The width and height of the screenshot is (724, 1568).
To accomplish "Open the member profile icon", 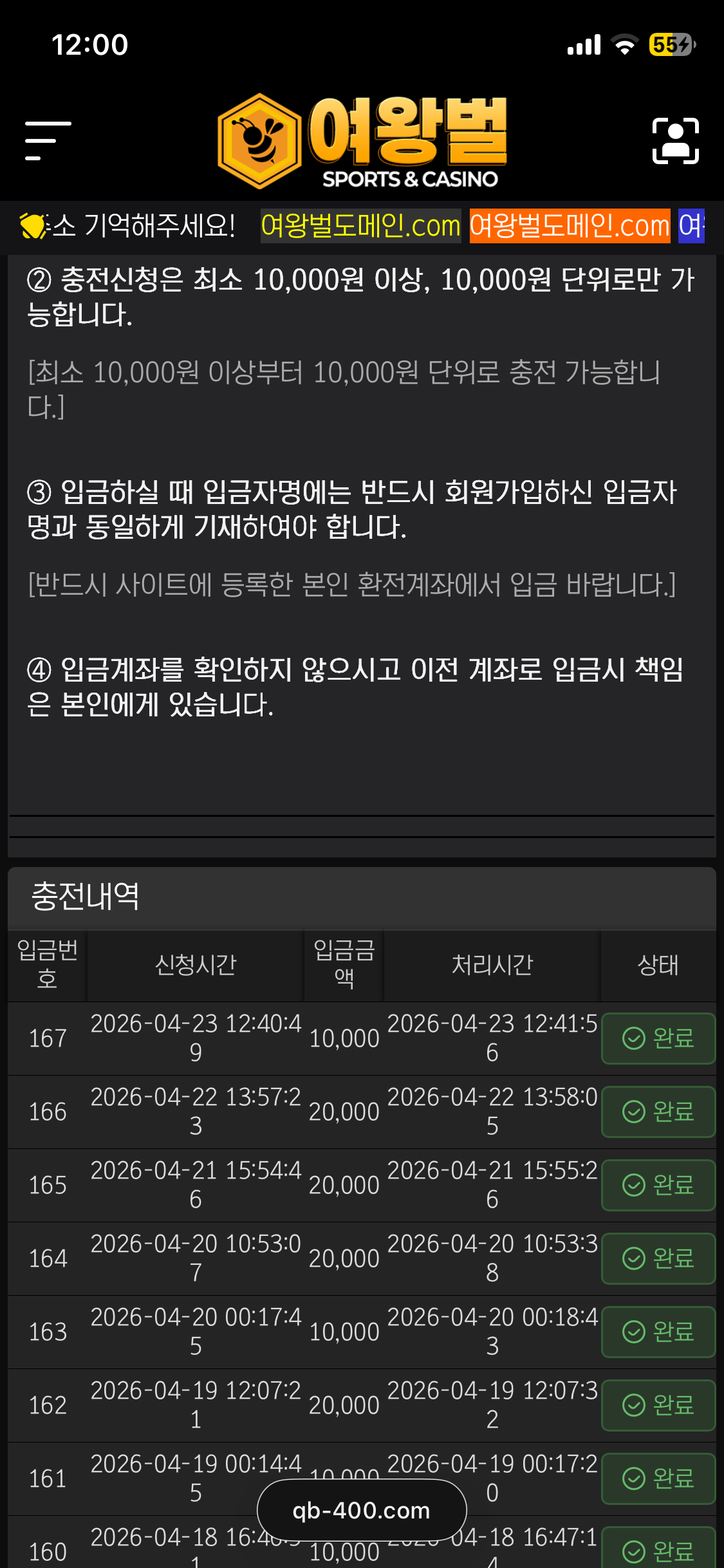I will coord(675,140).
